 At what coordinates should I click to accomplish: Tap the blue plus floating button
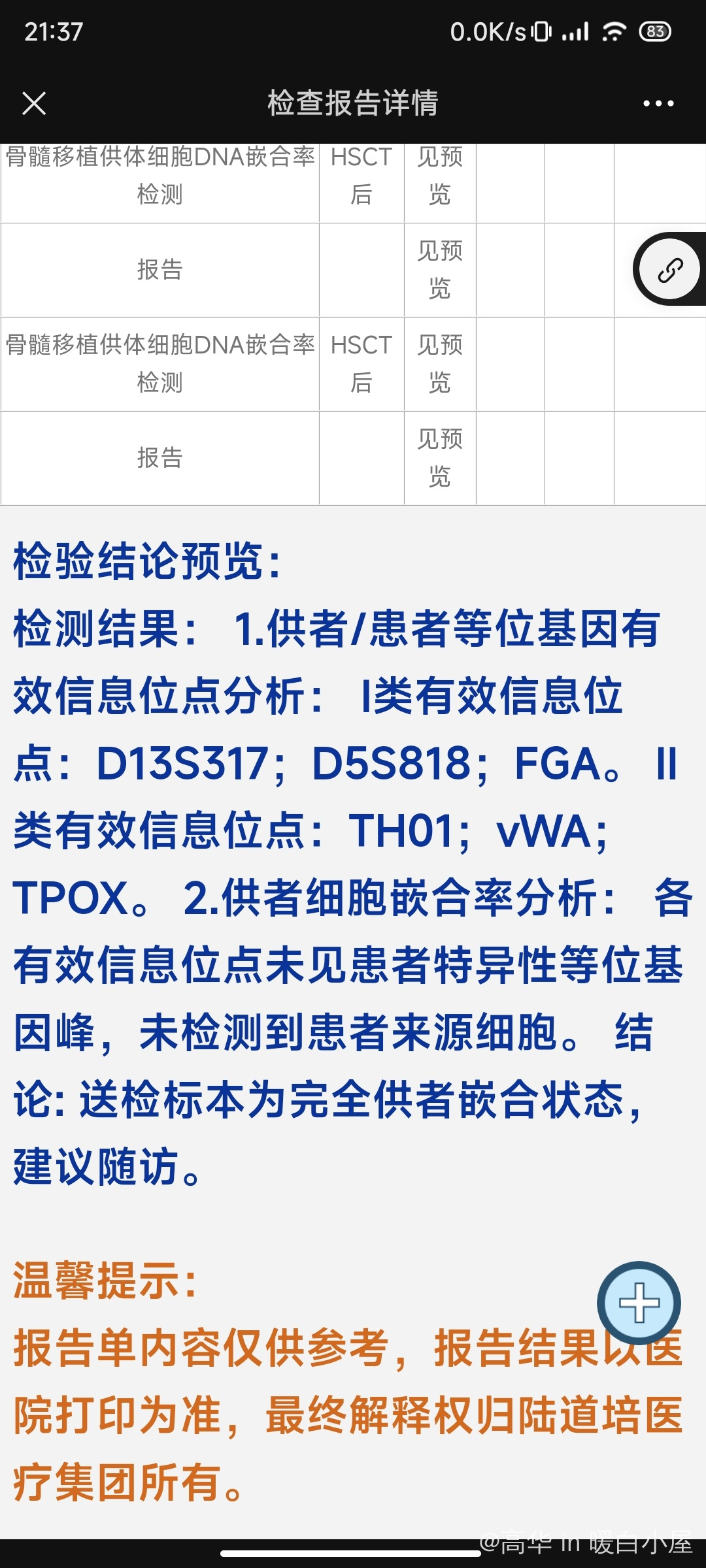pos(639,1303)
